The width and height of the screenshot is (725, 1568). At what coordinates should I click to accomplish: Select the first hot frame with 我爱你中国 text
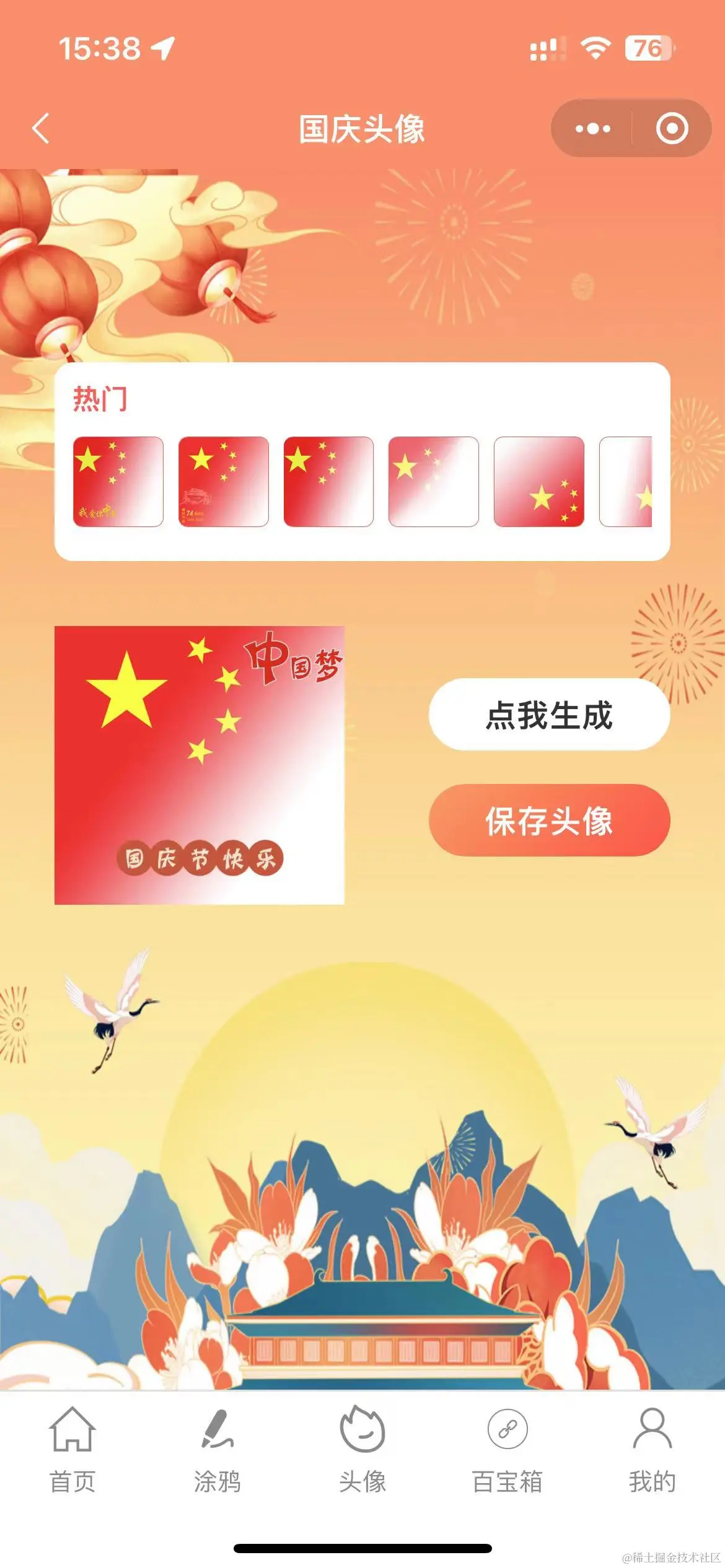coord(118,482)
